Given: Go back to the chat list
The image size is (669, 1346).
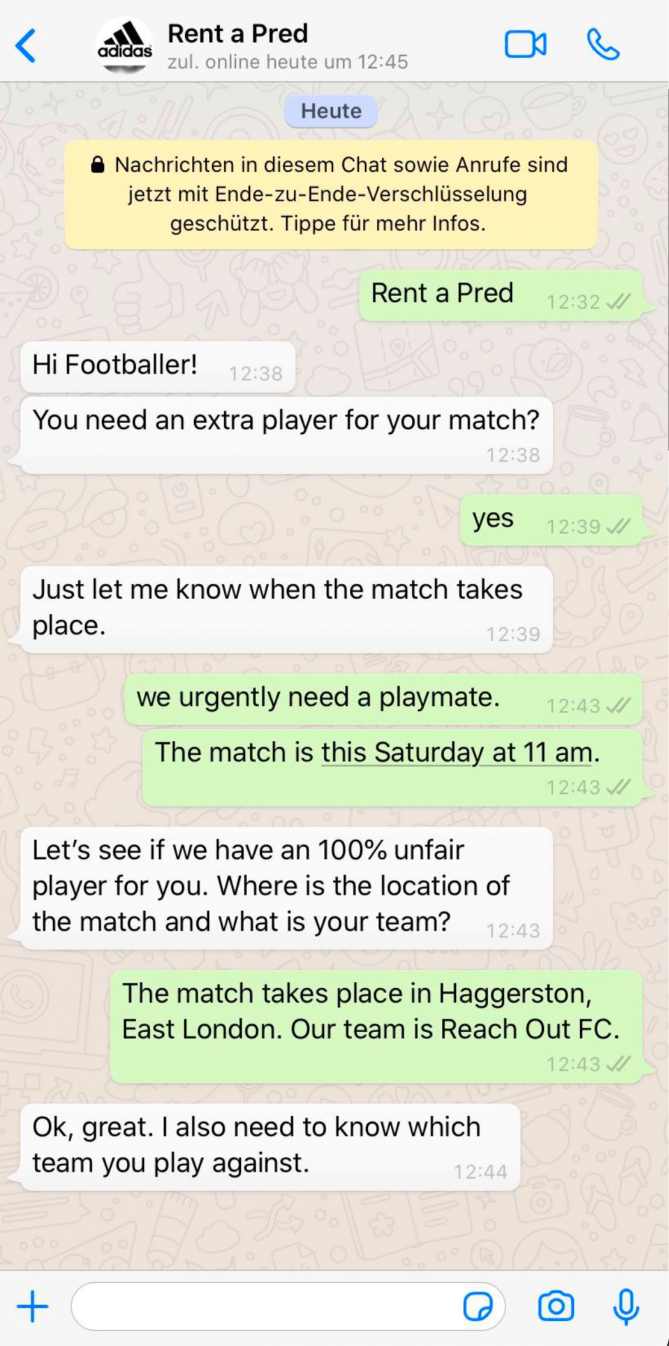Looking at the screenshot, I should tap(26, 45).
